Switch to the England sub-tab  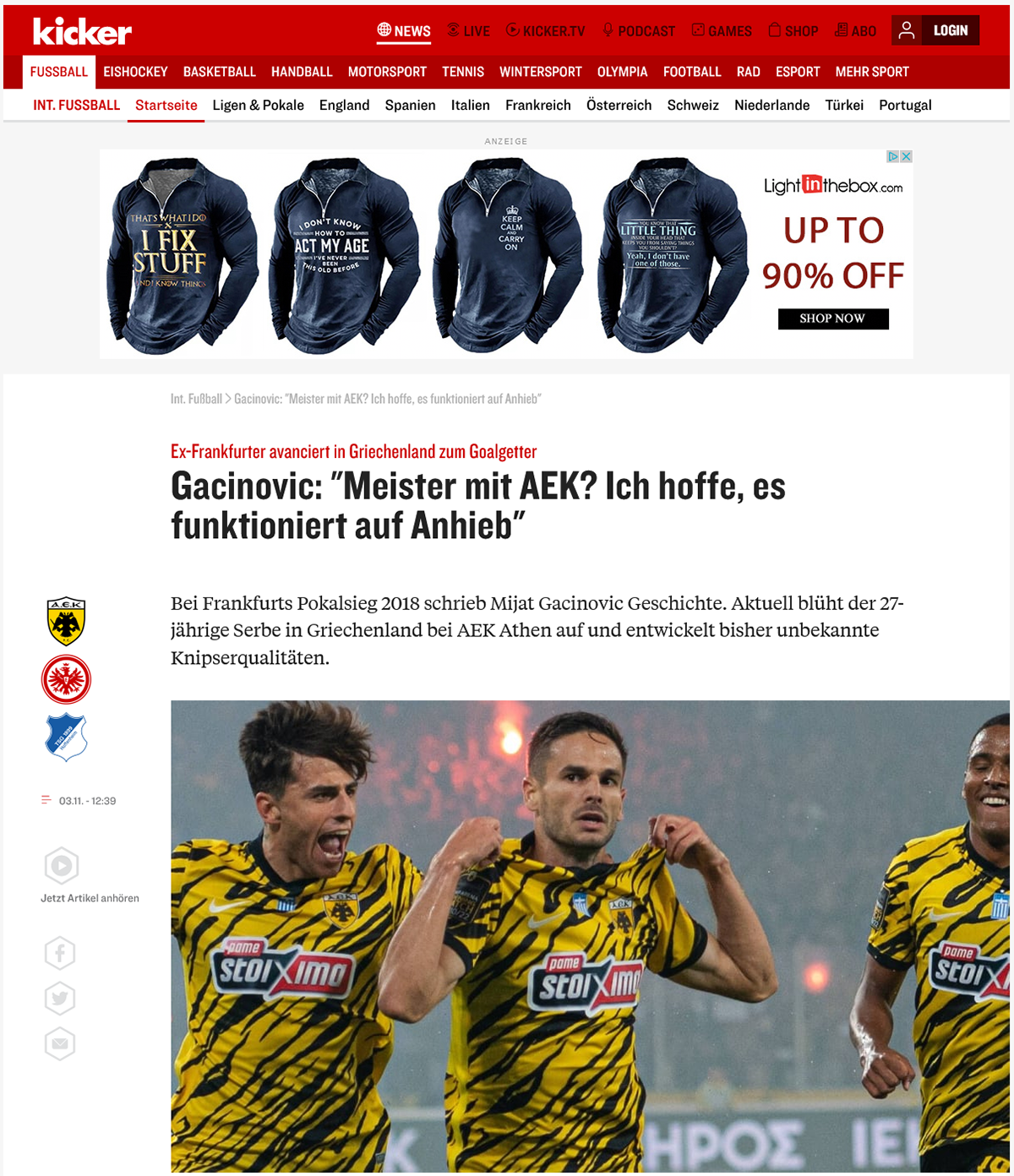344,105
